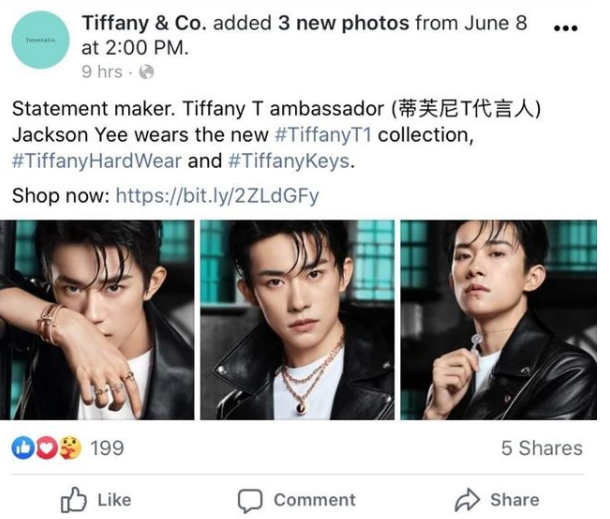Open the Shop now bit.ly link

click(217, 195)
